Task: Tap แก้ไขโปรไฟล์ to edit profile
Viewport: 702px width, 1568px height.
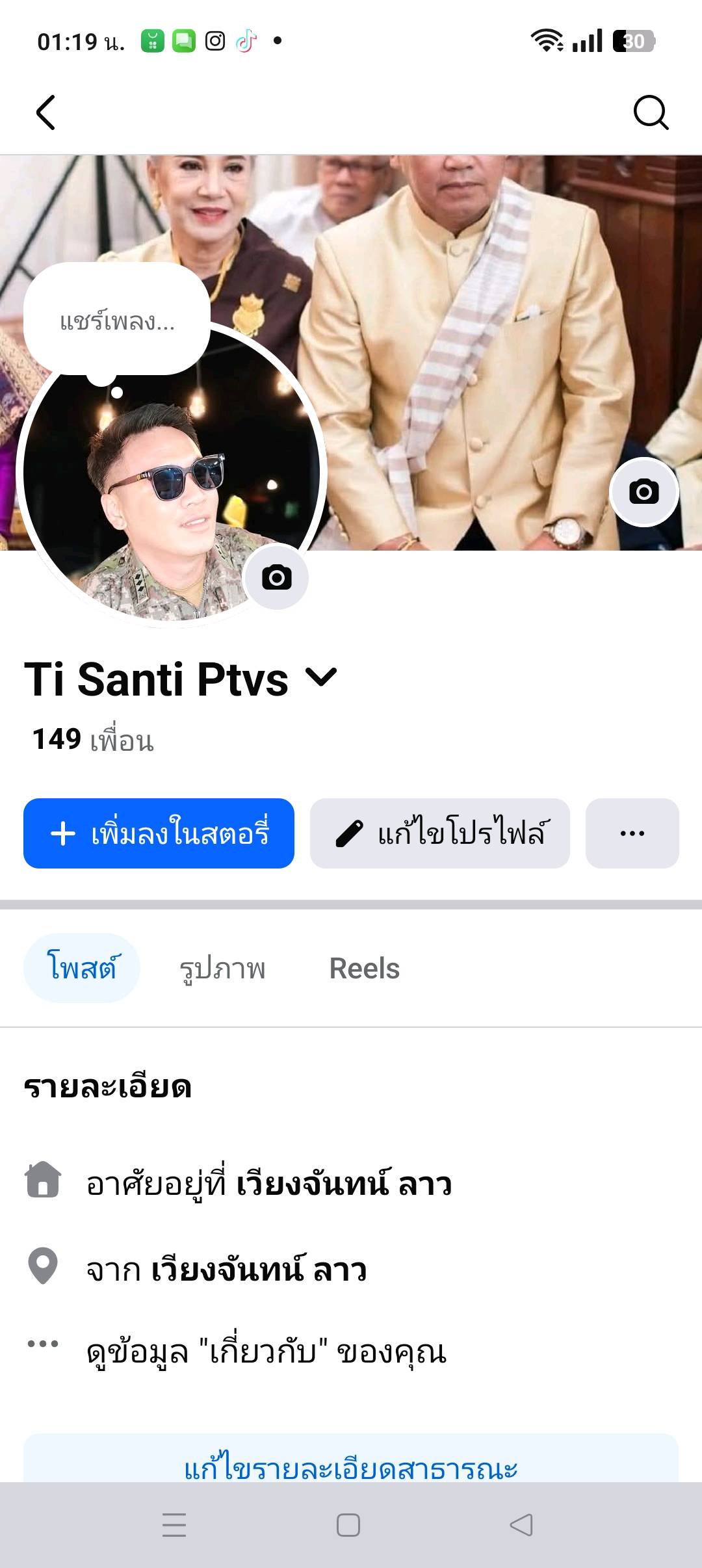Action: (440, 833)
